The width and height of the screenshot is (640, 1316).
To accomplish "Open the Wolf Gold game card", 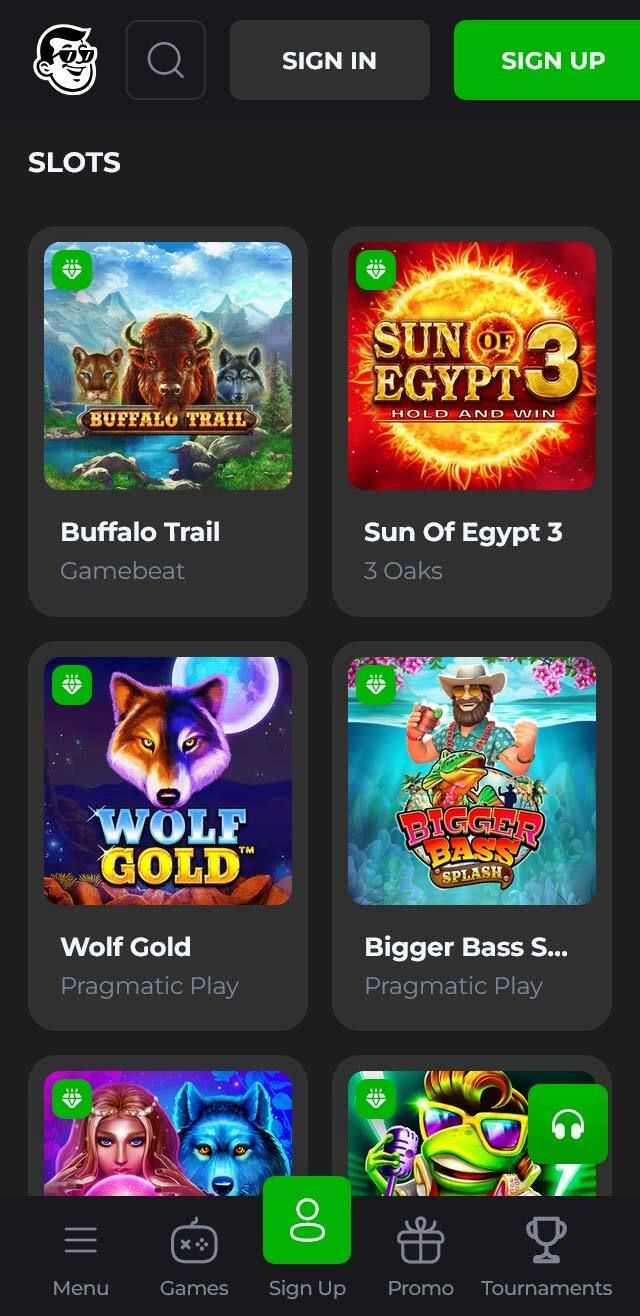I will (x=168, y=781).
